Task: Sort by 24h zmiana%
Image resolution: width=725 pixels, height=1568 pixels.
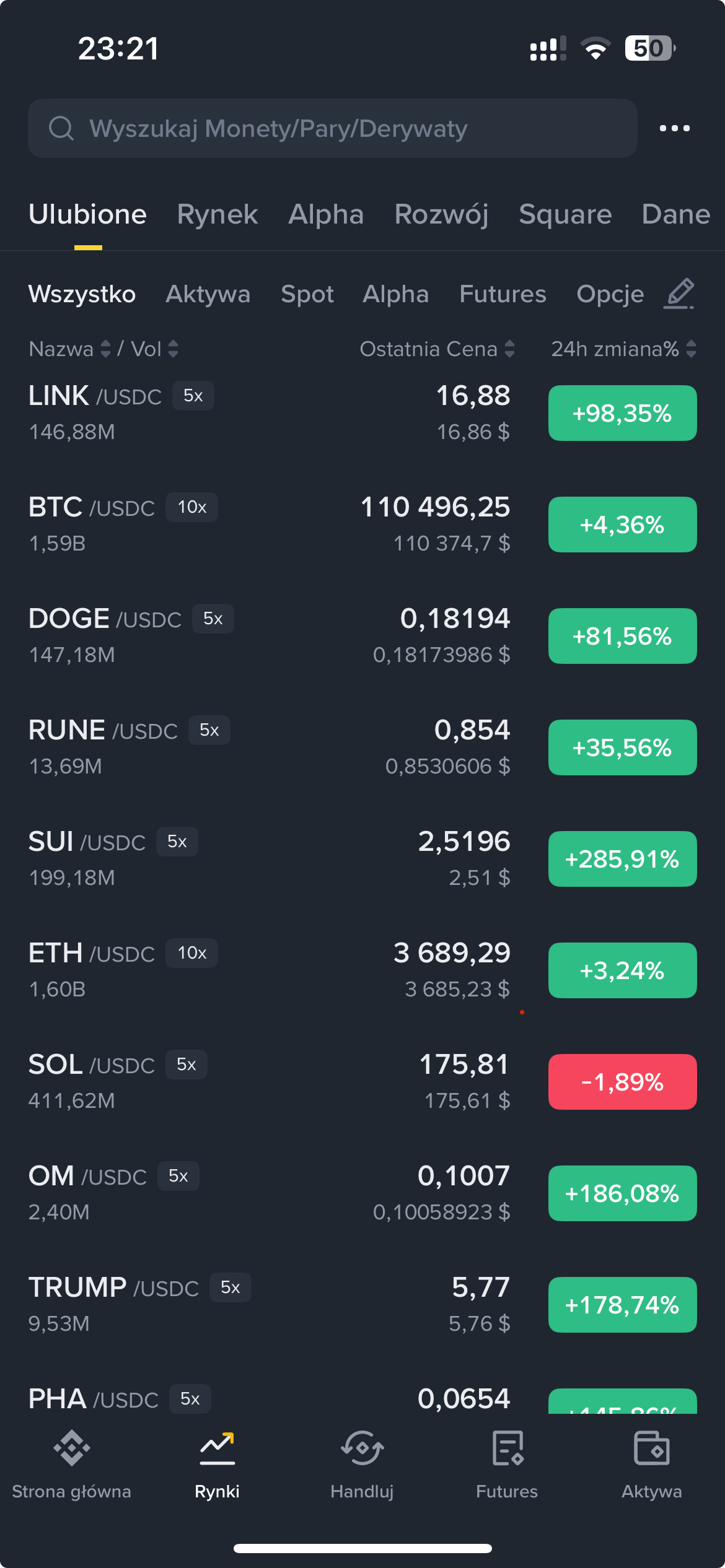Action: pyautogui.click(x=623, y=349)
